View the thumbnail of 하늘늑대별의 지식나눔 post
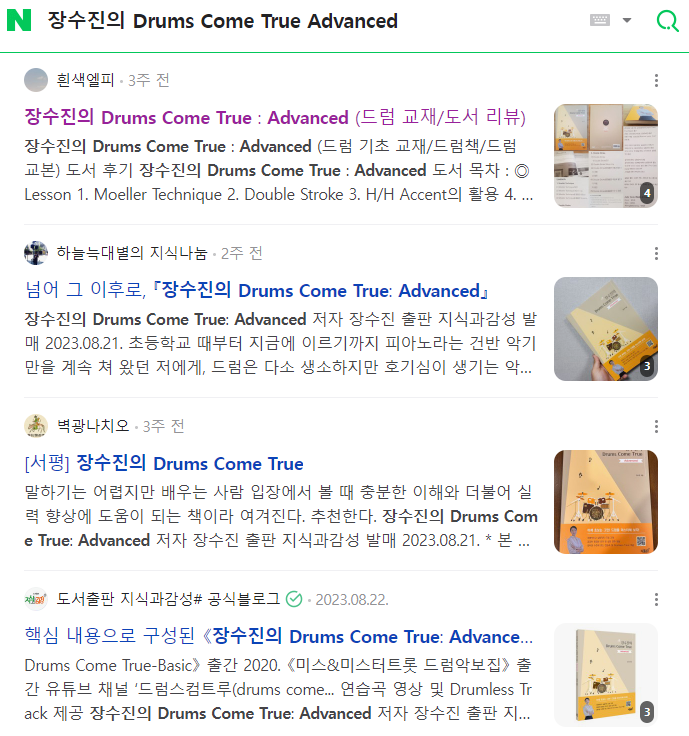 point(606,329)
